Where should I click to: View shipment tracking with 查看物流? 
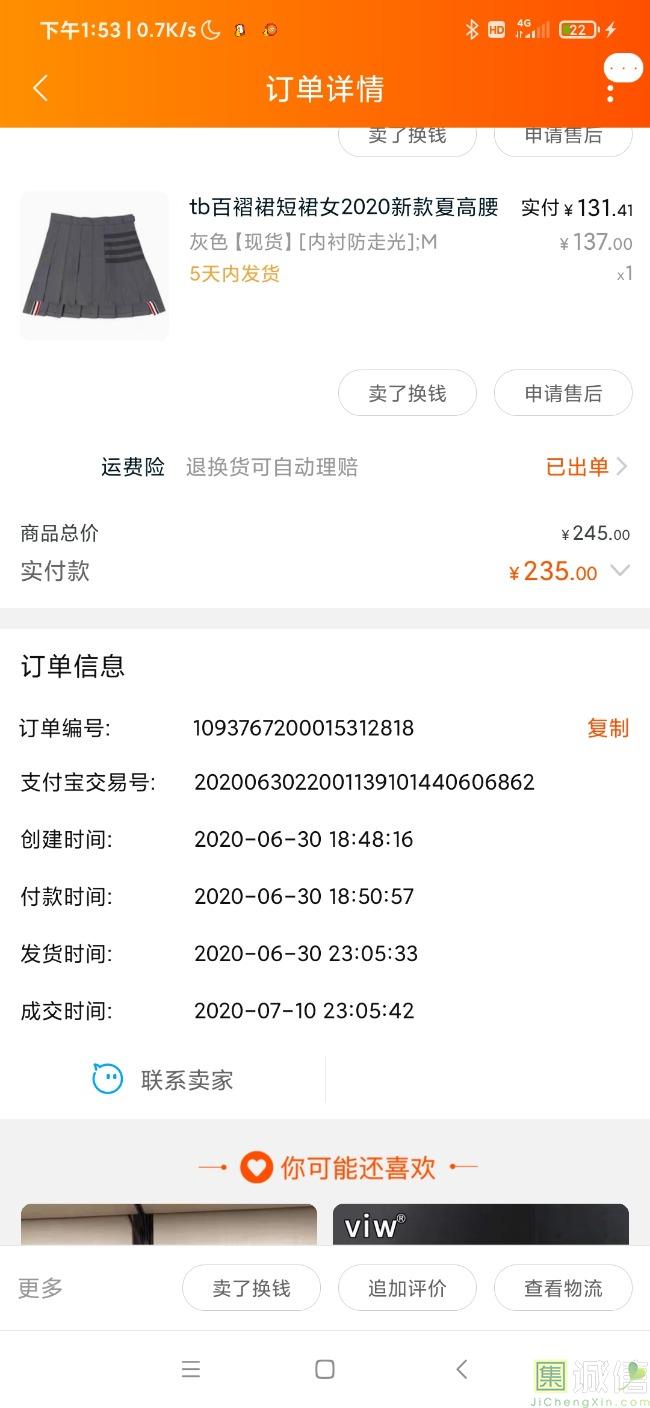pyautogui.click(x=563, y=1288)
